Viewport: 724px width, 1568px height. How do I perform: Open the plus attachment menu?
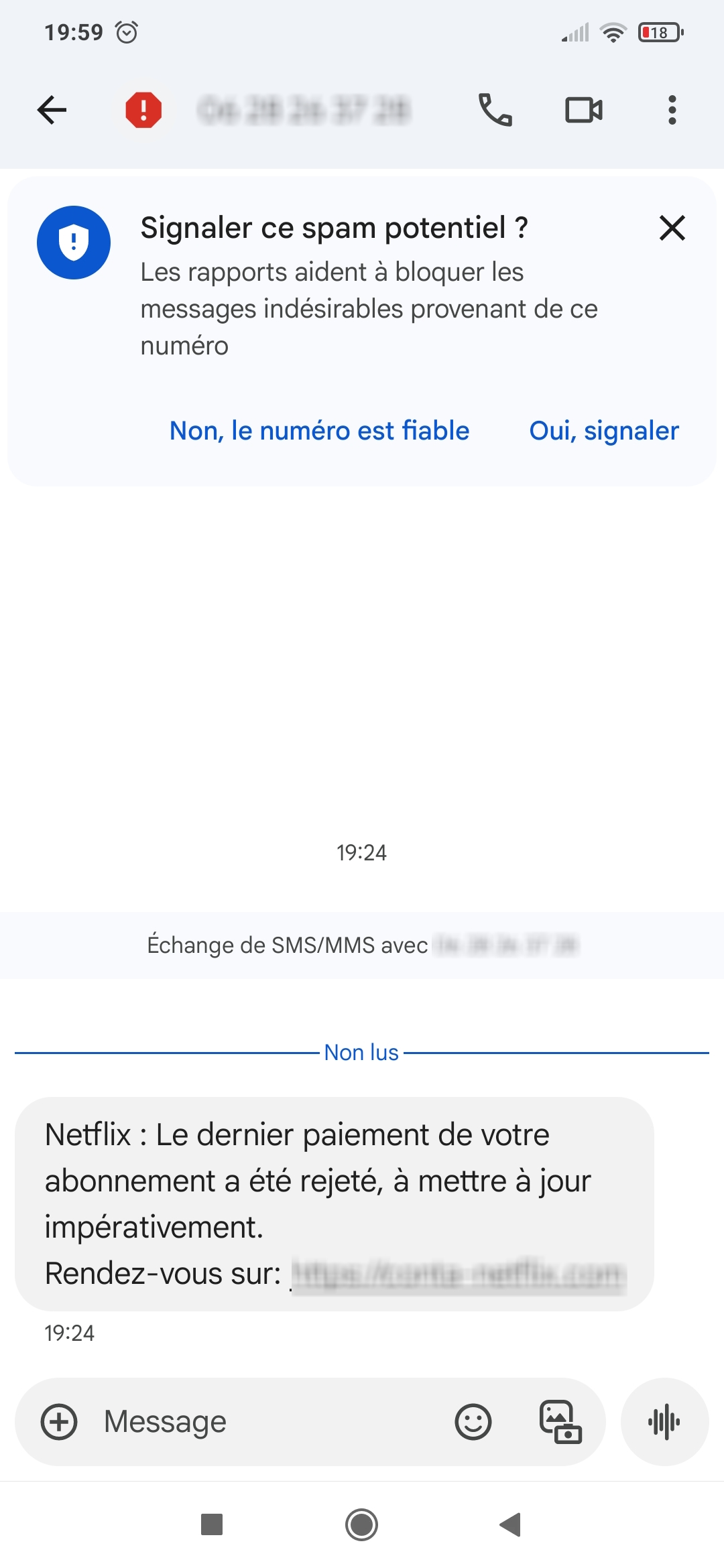(60, 1422)
